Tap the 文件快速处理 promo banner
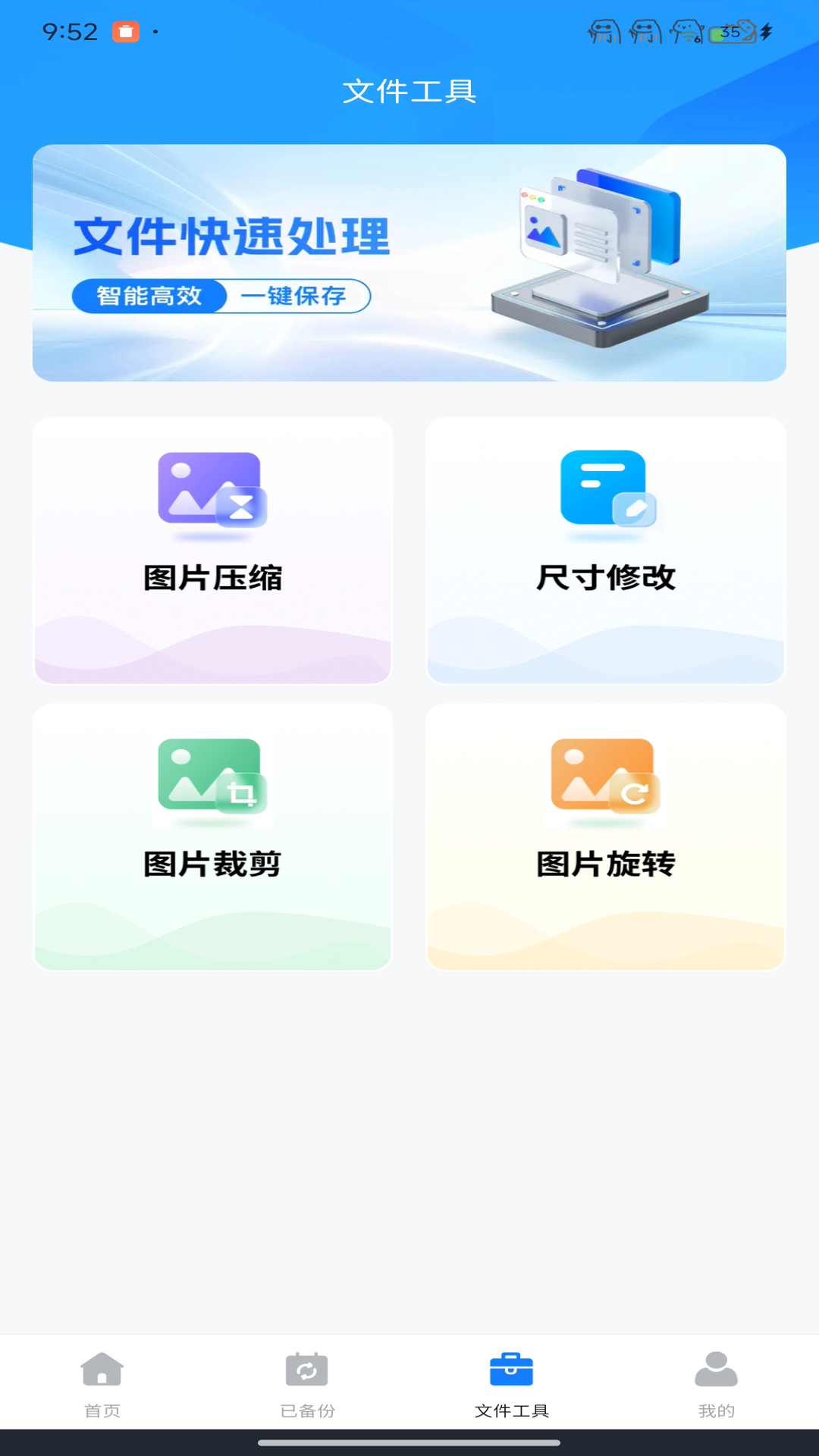Image resolution: width=819 pixels, height=1456 pixels. coord(409,262)
